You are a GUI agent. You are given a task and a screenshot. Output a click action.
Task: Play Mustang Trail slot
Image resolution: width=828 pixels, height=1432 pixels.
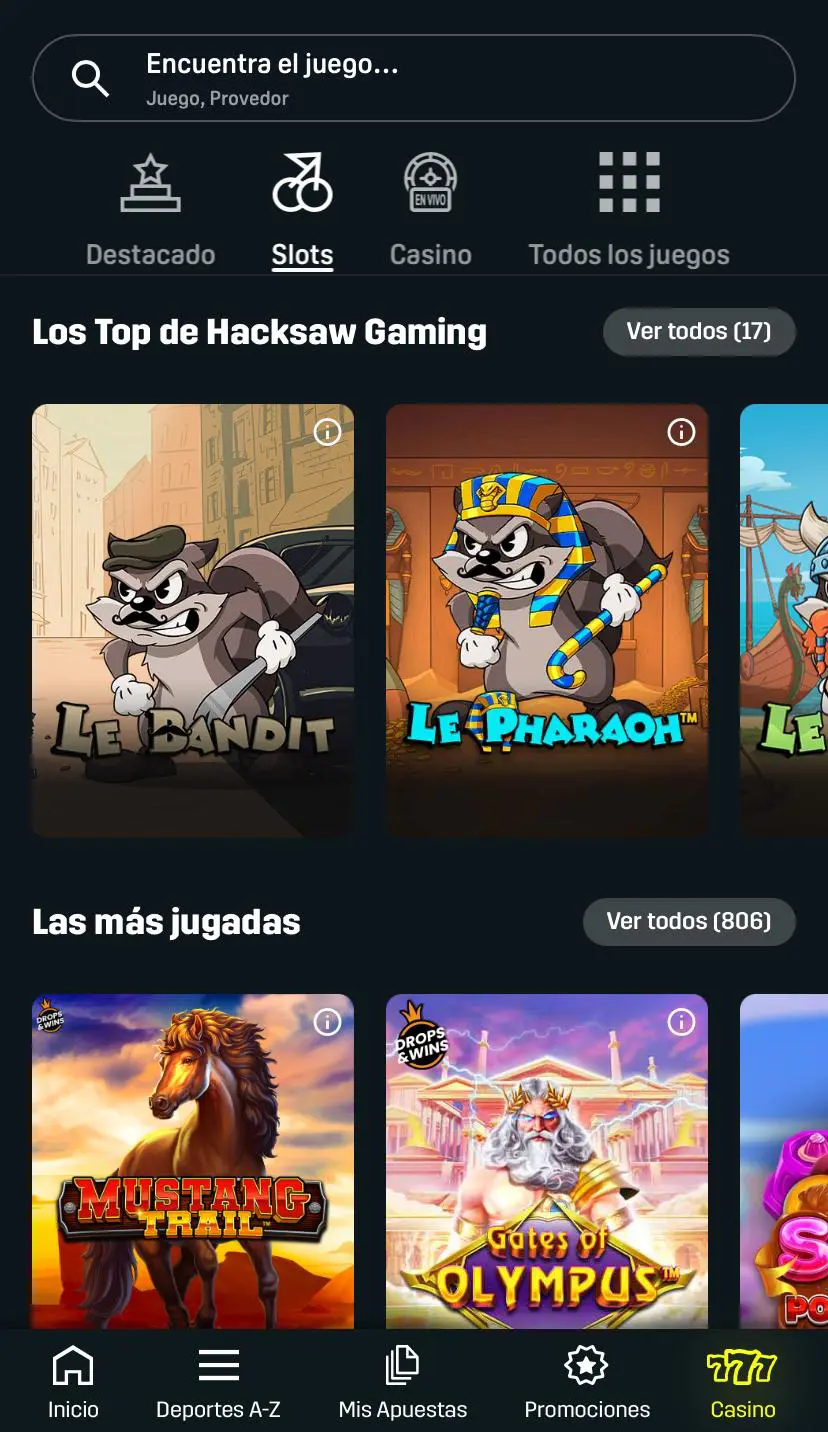click(193, 1170)
